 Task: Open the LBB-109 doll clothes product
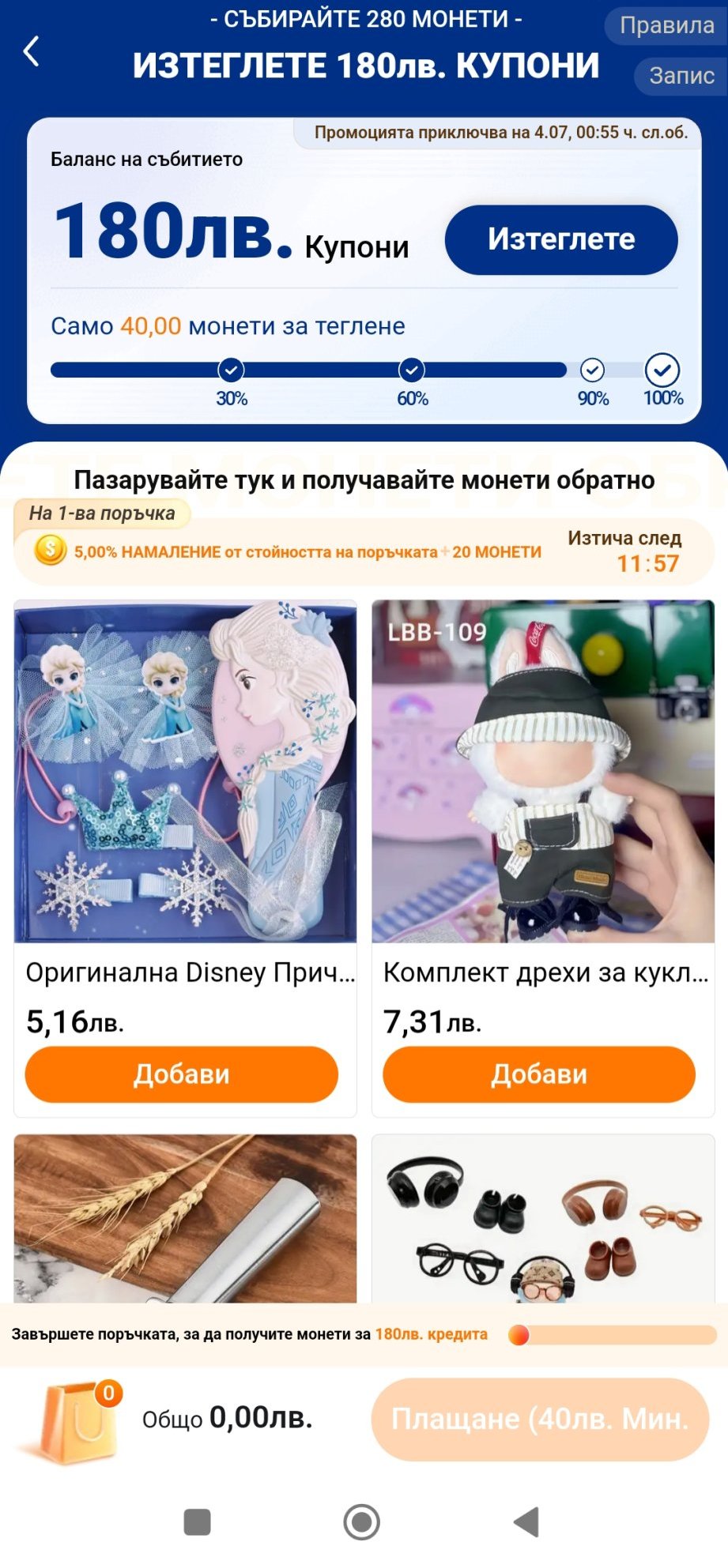(x=543, y=771)
